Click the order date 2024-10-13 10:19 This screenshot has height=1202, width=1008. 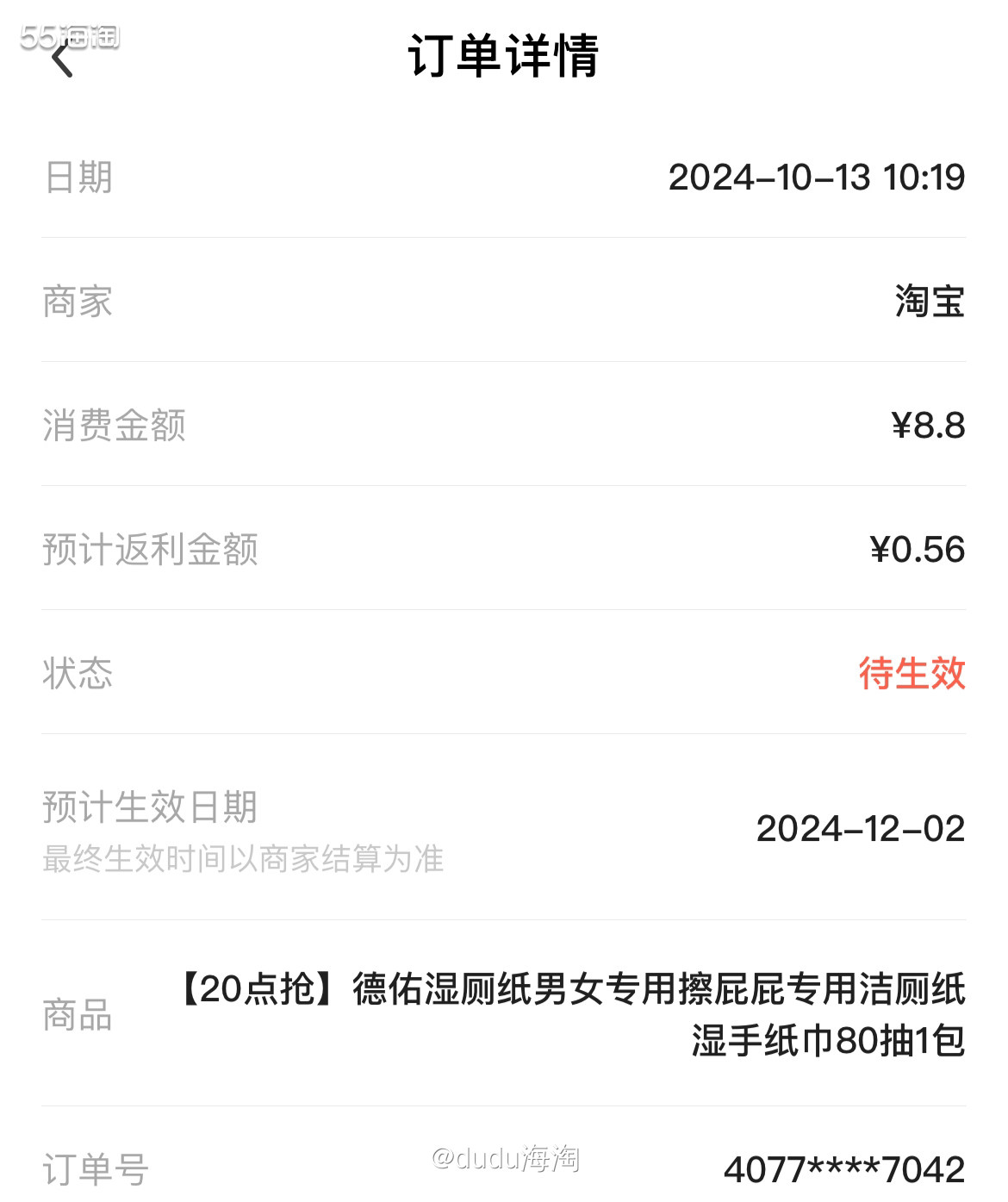coord(818,177)
